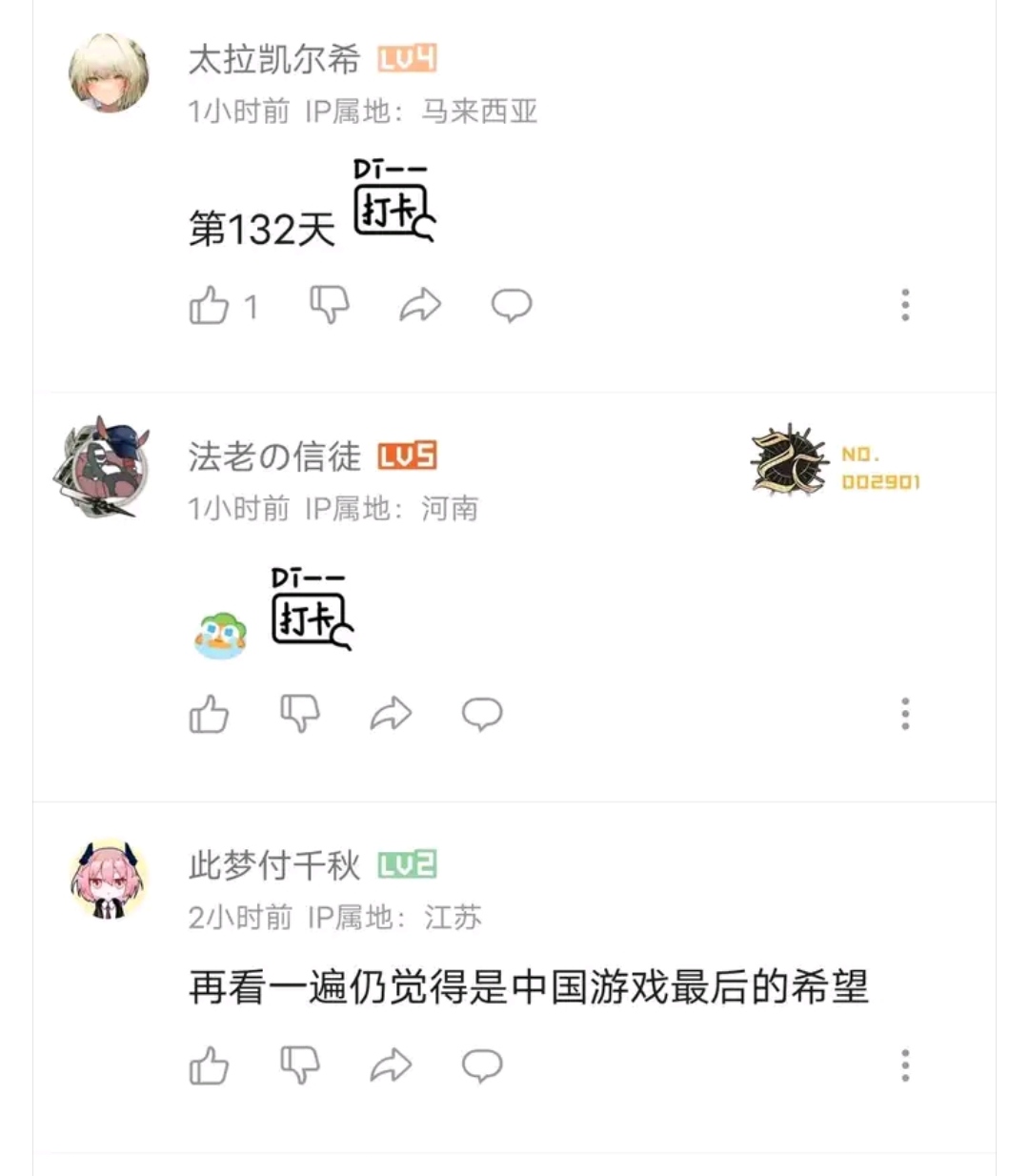
Task: Like 太拉凯尔希's 第132天 comment
Action: point(210,306)
